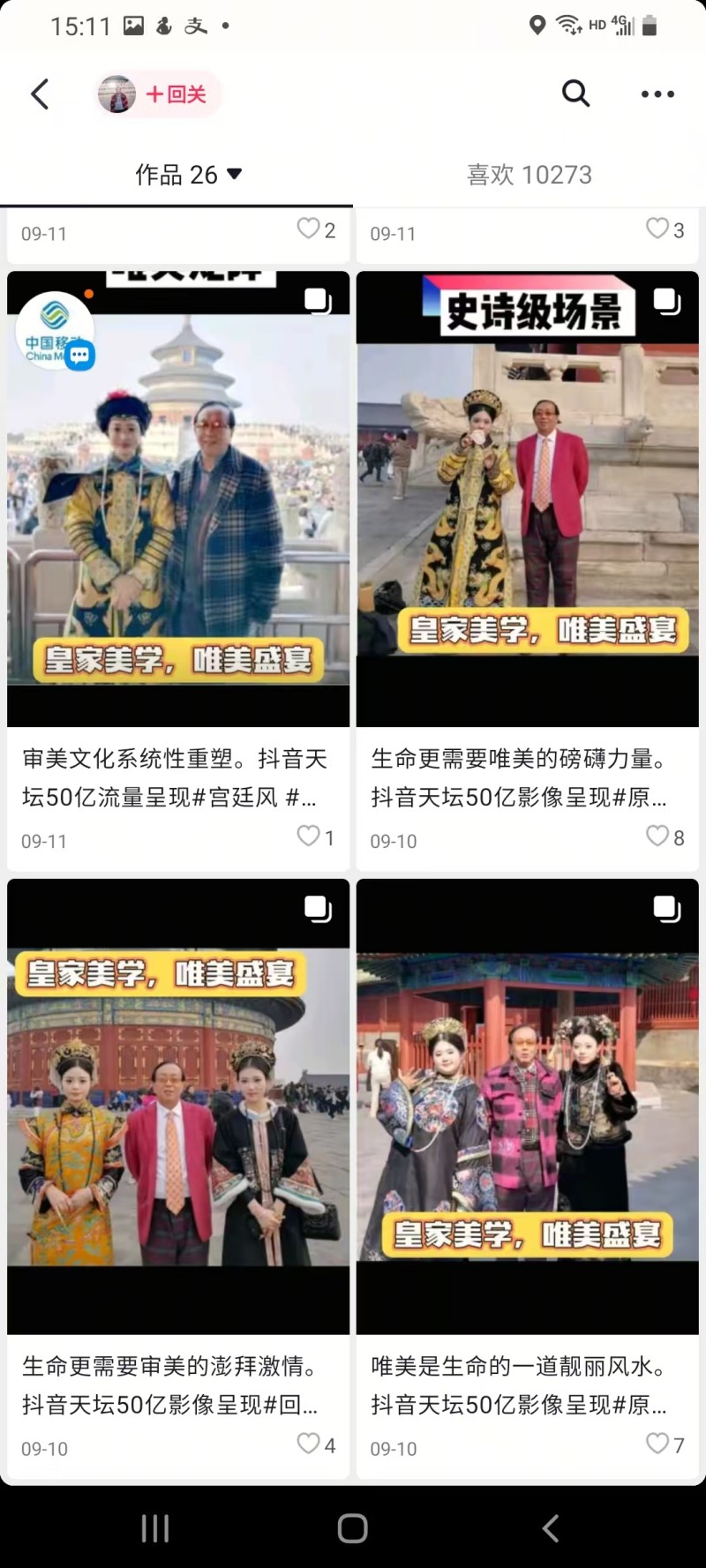
Task: Tap the +回关 follow-back button
Action: 175,94
